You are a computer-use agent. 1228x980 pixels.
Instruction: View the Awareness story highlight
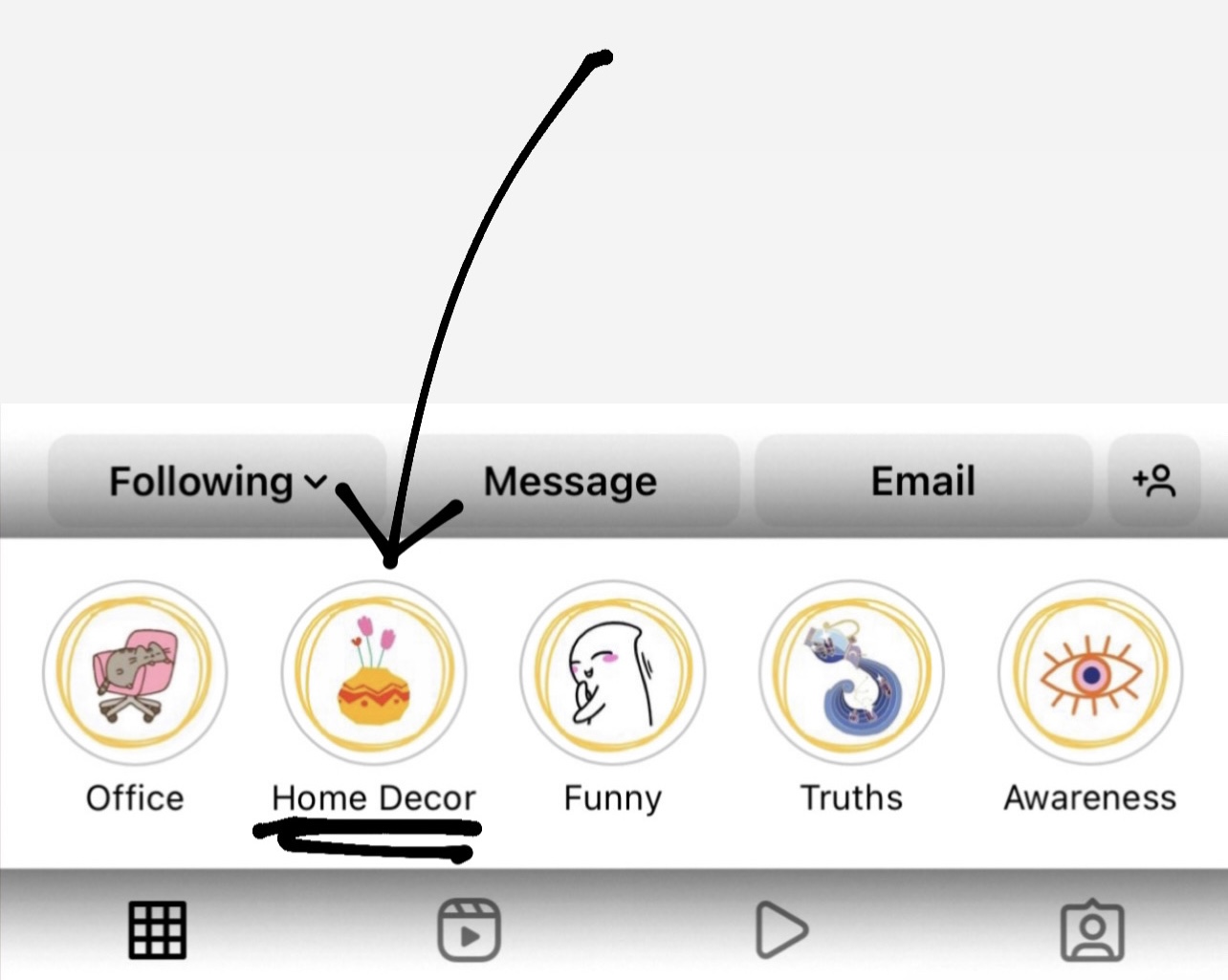click(1090, 672)
